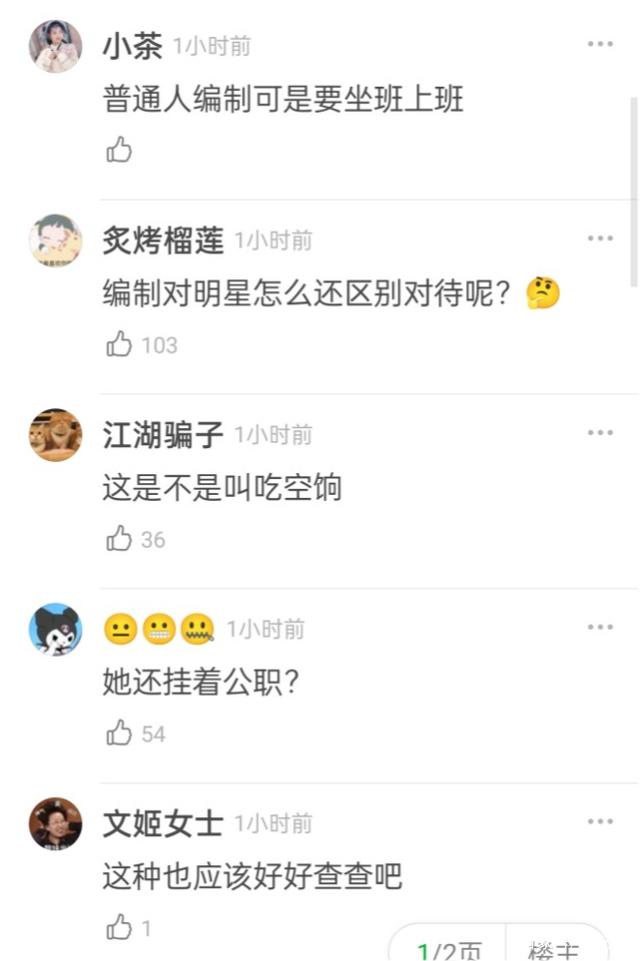Image resolution: width=640 pixels, height=961 pixels.
Task: Open the more menu on 文姬女士's comment
Action: click(x=600, y=821)
